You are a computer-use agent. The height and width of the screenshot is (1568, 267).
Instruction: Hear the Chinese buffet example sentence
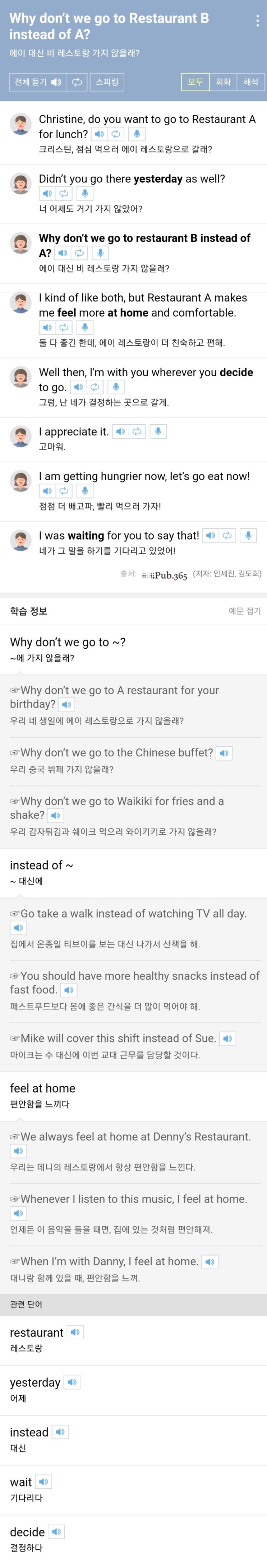[x=224, y=753]
